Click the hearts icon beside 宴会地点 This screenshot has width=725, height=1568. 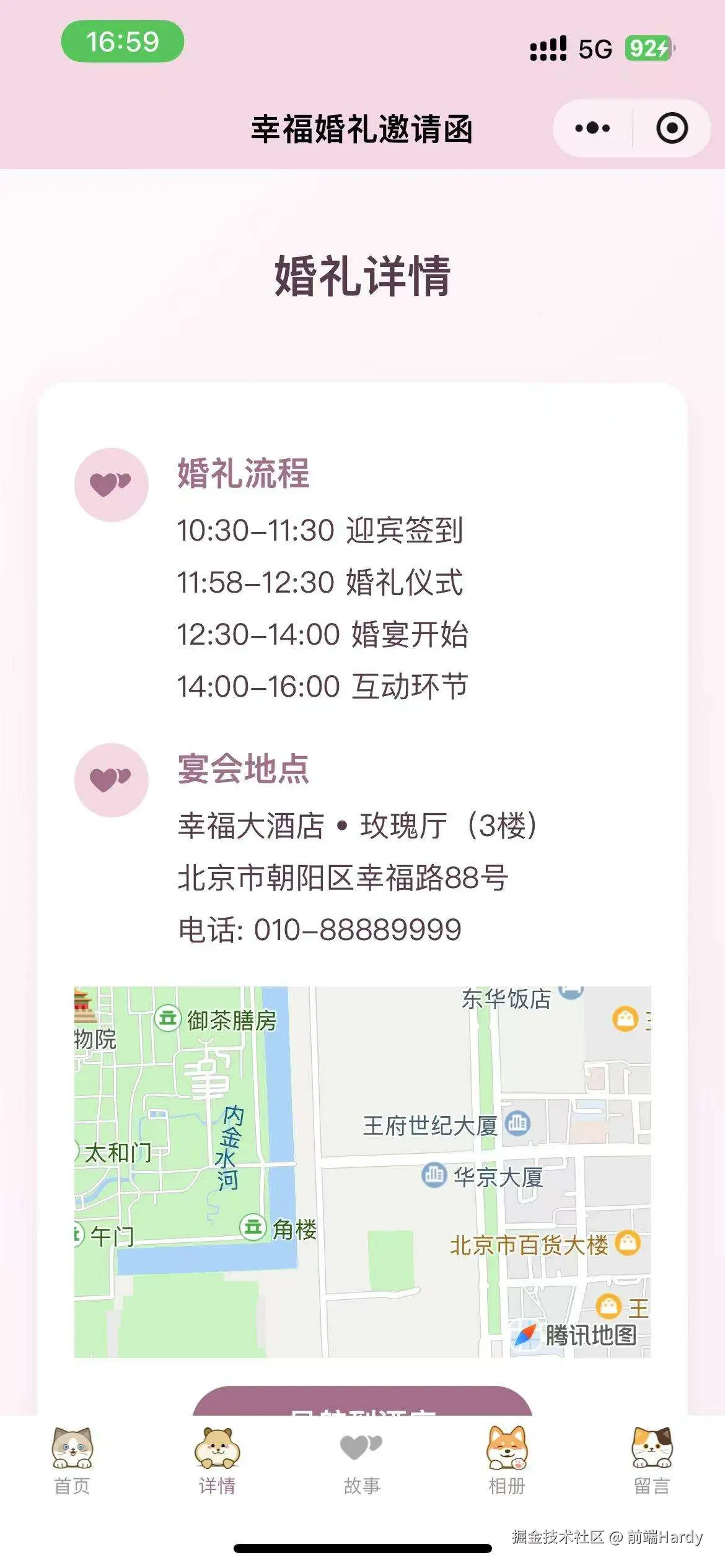(110, 778)
